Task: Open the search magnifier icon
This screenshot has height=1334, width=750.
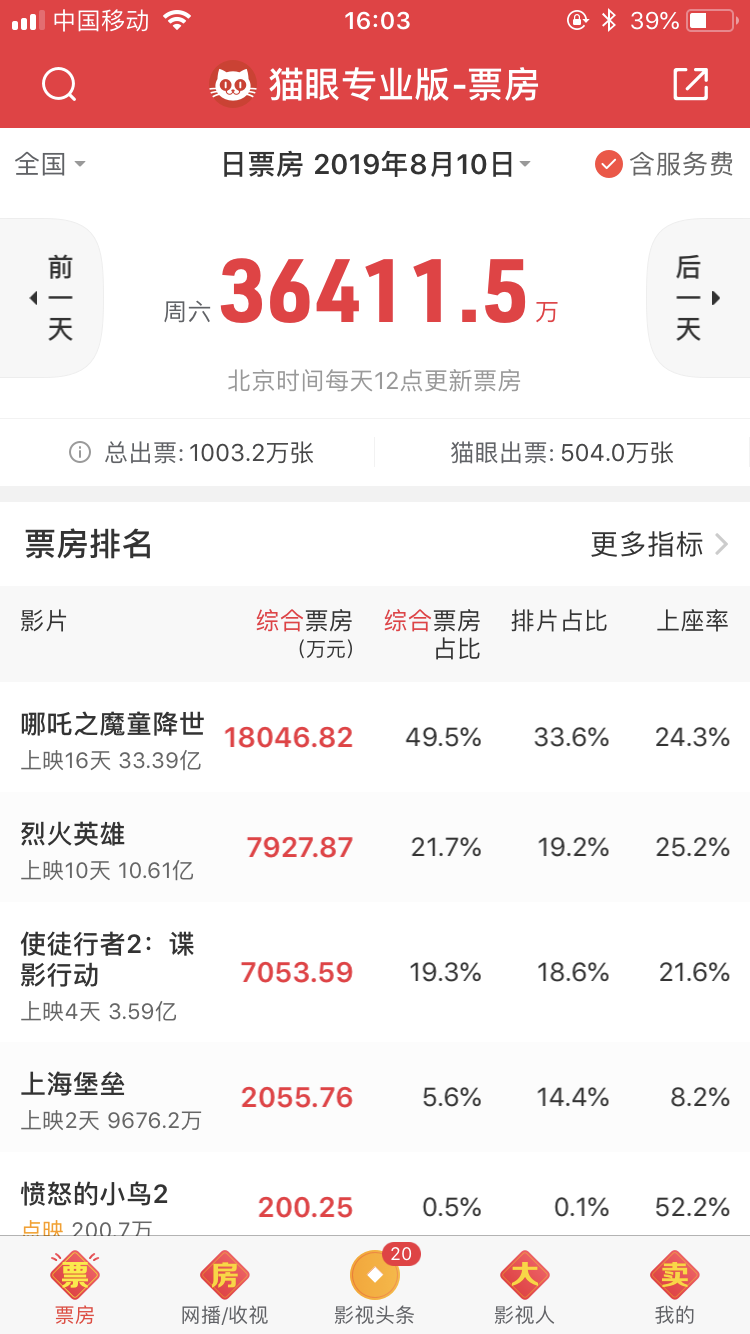Action: pyautogui.click(x=59, y=85)
